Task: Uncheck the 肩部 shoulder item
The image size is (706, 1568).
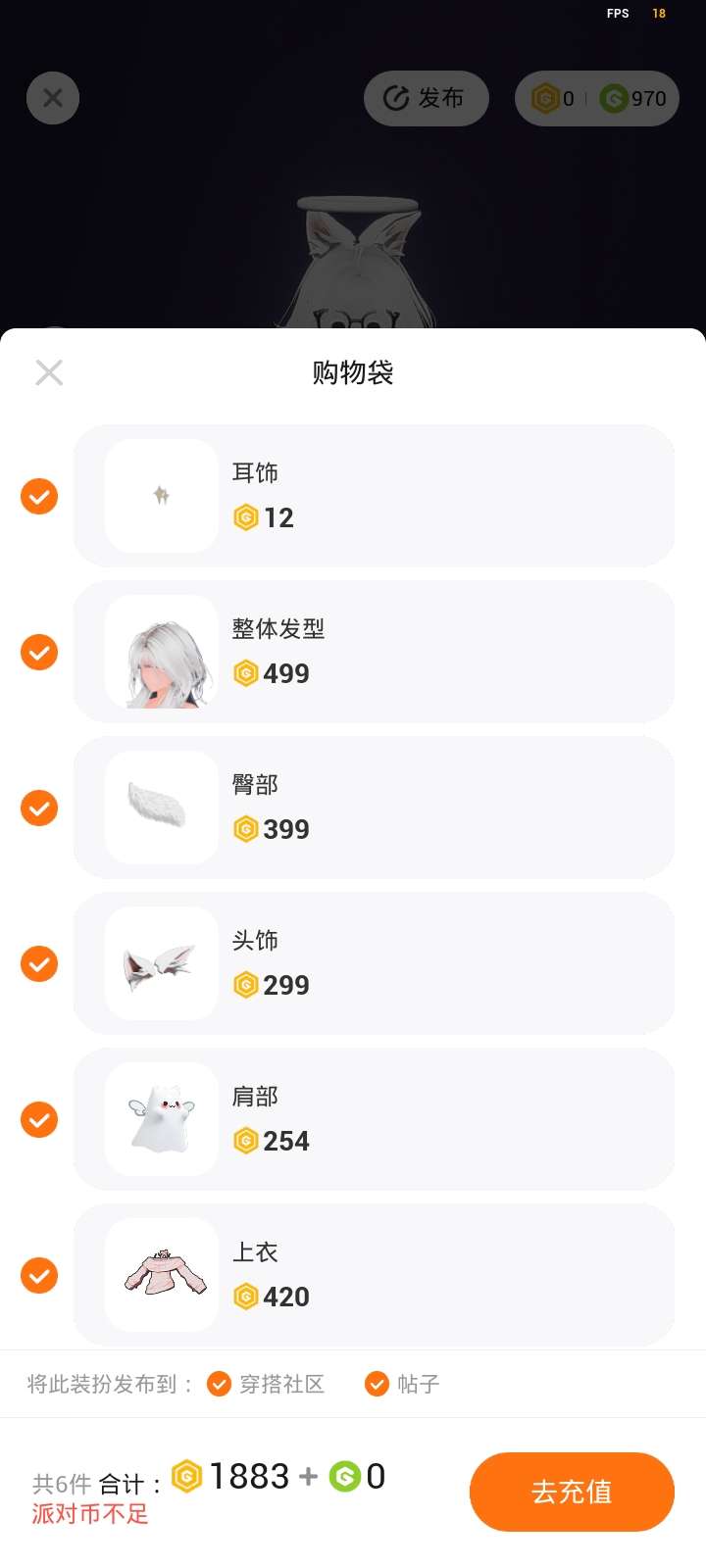Action: pos(39,1120)
